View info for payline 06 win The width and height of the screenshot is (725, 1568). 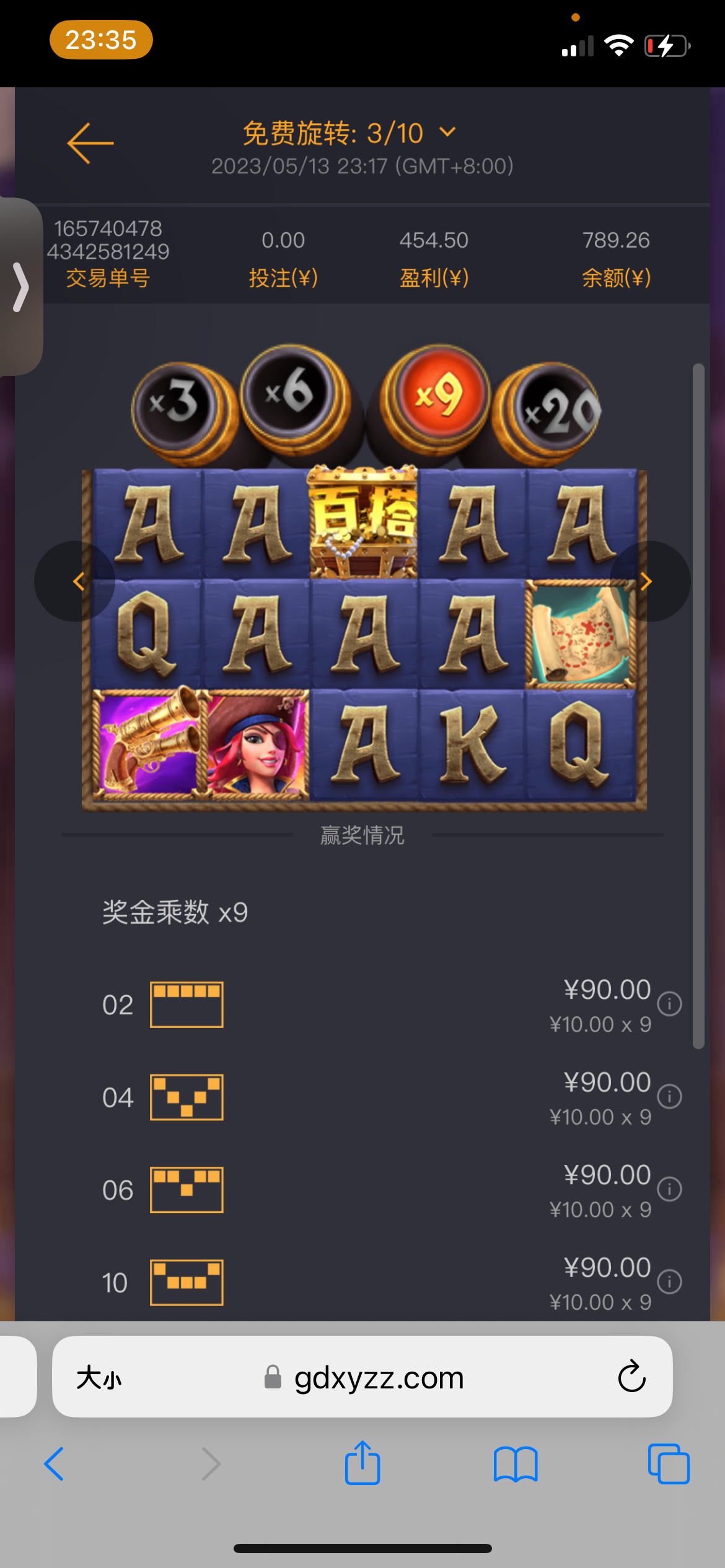coord(669,1189)
